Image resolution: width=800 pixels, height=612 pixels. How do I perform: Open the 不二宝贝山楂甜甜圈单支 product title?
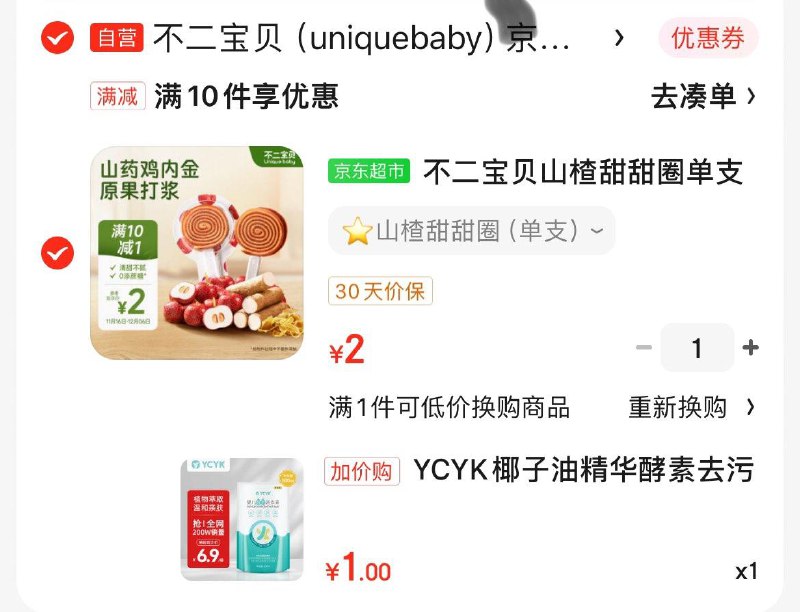[583, 172]
